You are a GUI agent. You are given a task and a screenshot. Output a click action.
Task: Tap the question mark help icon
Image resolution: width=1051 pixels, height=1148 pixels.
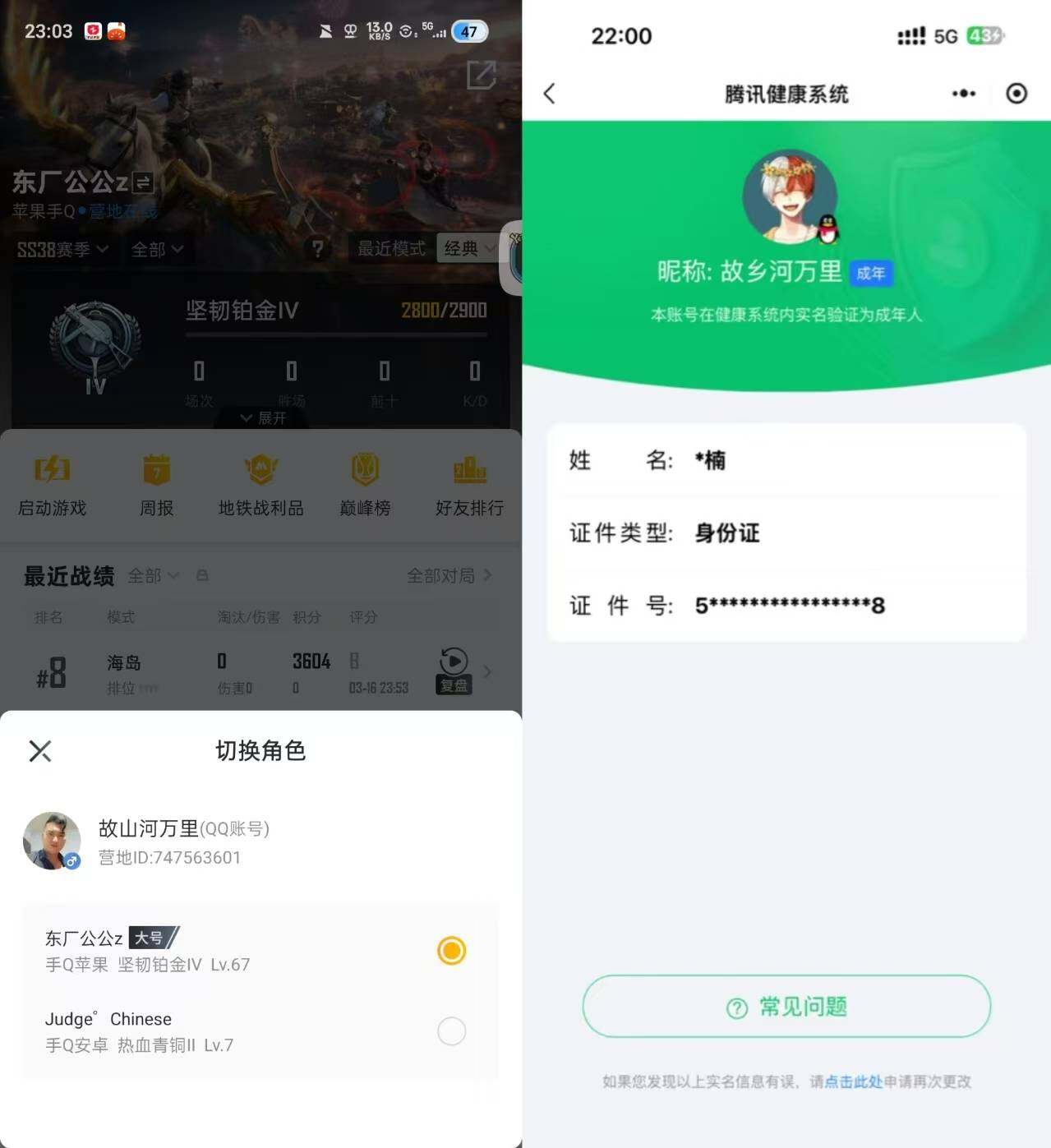click(318, 249)
